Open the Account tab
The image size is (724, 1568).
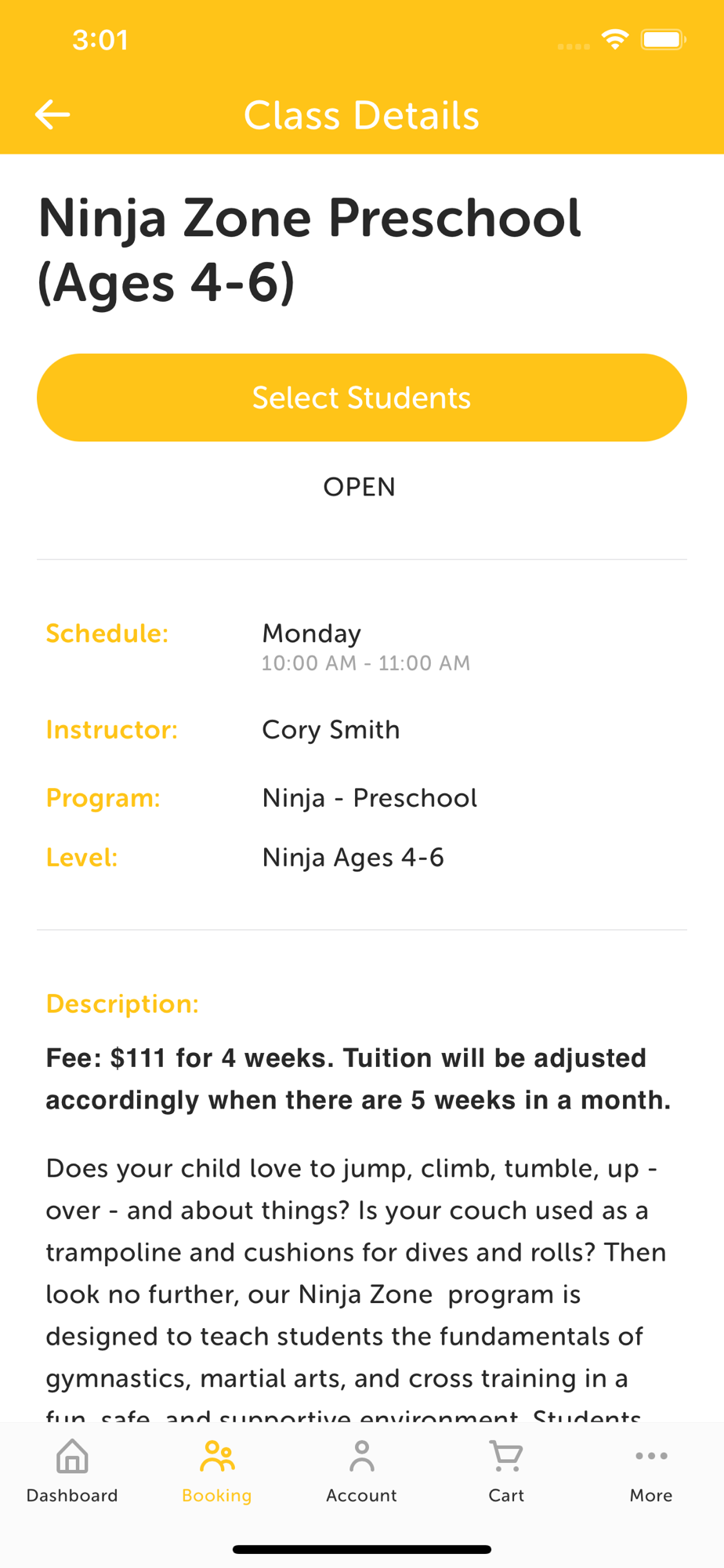pos(361,1471)
